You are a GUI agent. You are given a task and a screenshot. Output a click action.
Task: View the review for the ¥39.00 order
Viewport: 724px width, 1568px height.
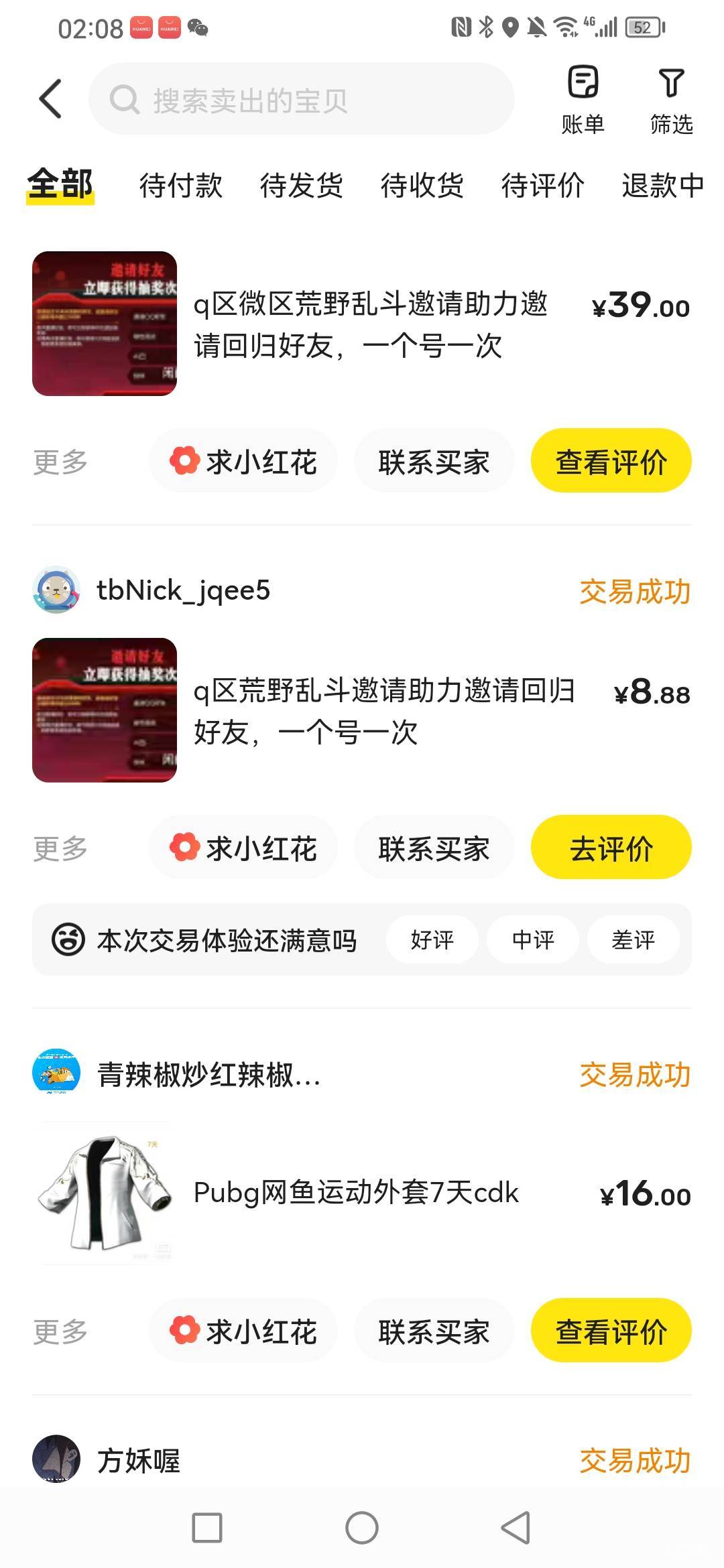coord(611,461)
